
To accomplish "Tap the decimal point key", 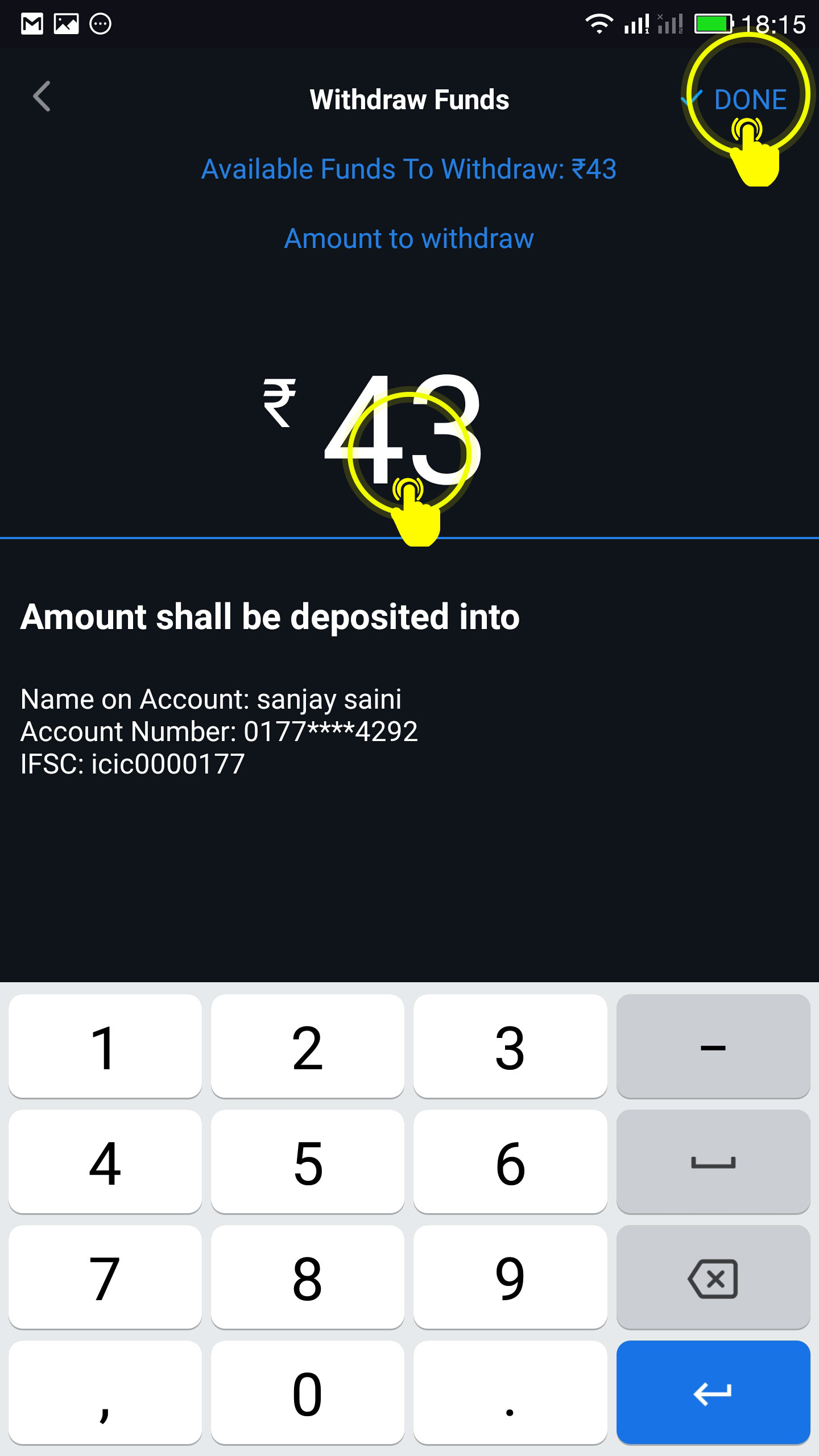I will 510,1392.
